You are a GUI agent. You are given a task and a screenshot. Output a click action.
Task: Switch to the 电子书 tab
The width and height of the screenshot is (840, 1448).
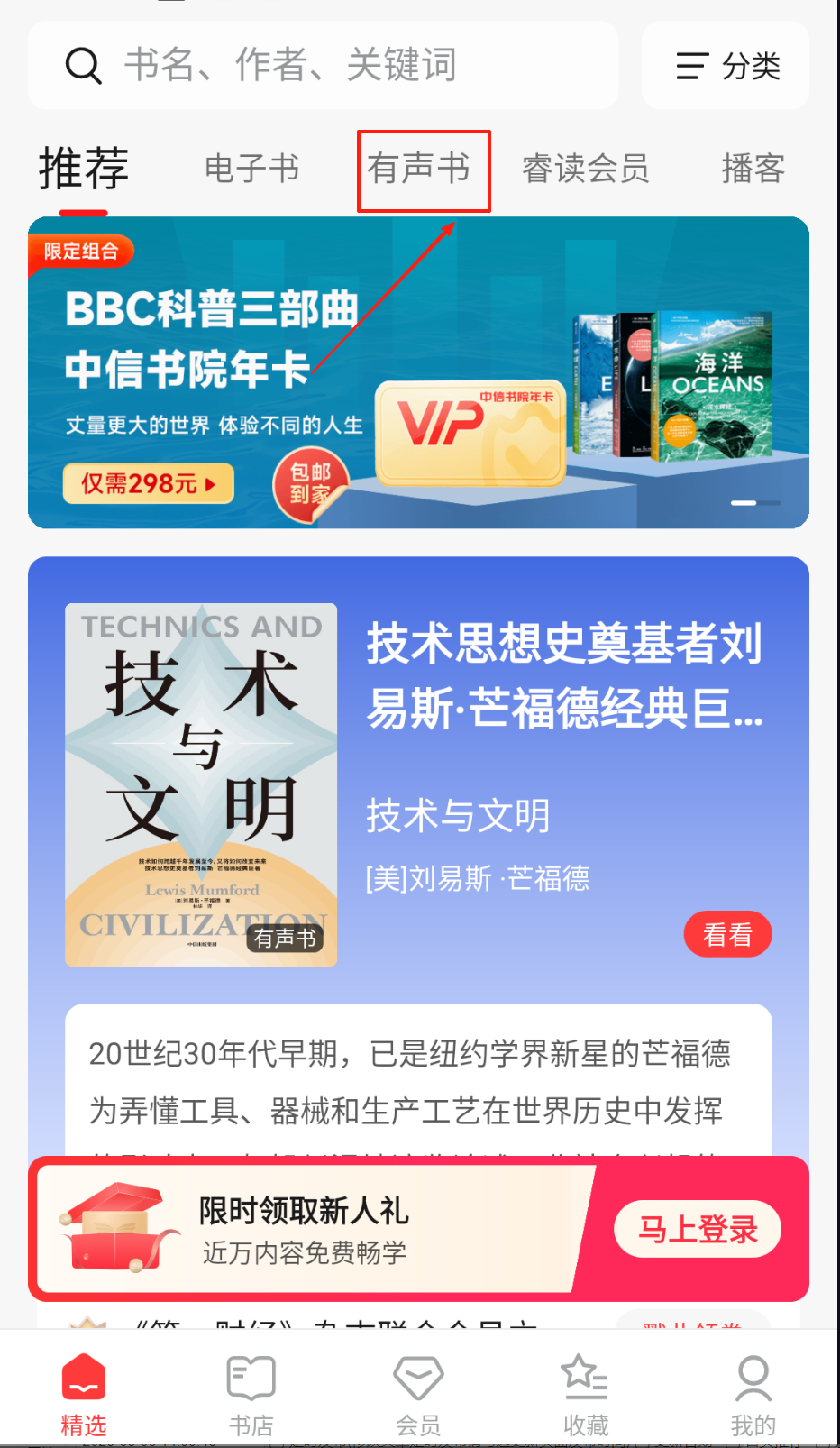pos(251,169)
